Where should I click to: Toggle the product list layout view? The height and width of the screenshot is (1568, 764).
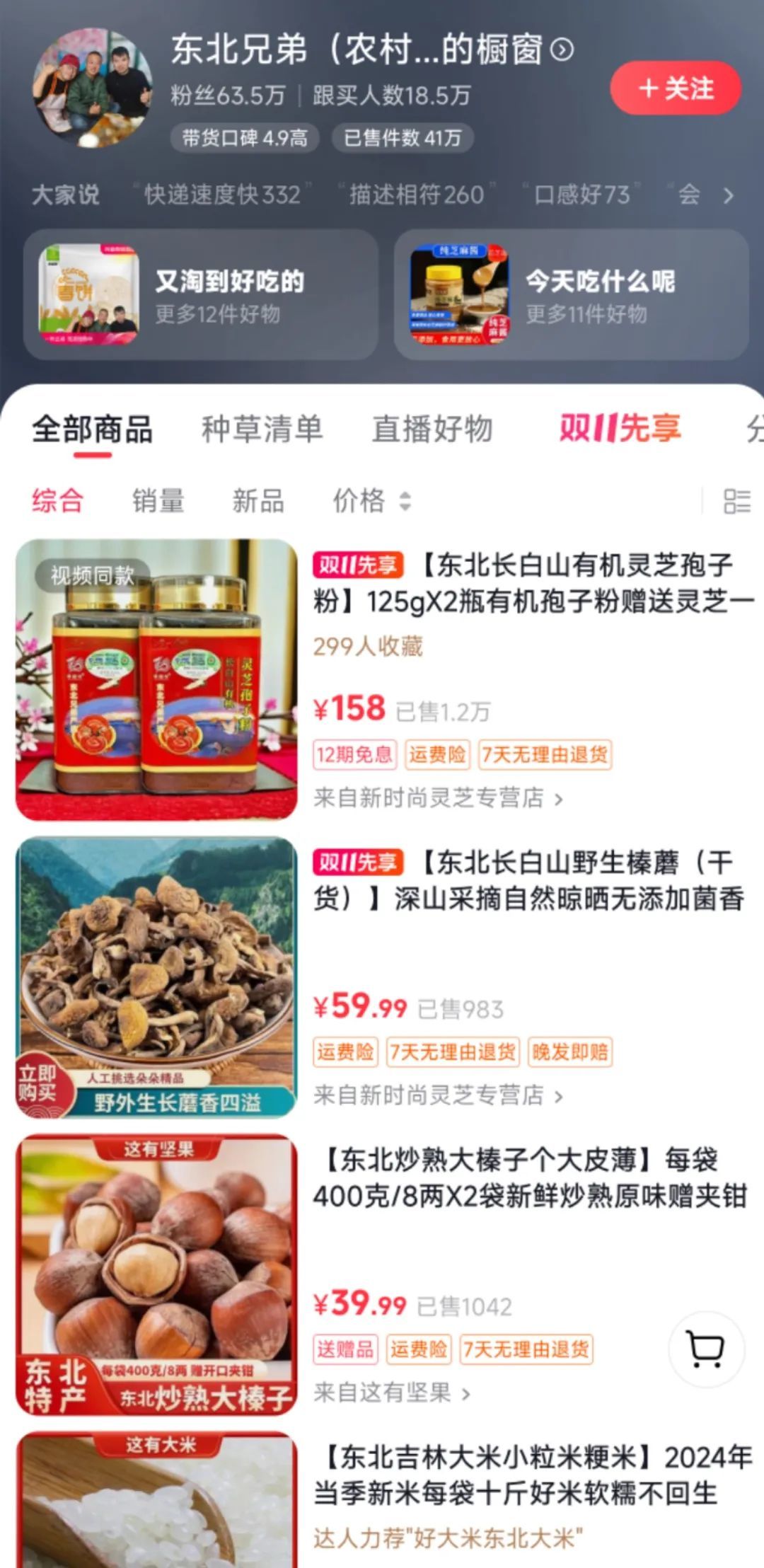(736, 501)
